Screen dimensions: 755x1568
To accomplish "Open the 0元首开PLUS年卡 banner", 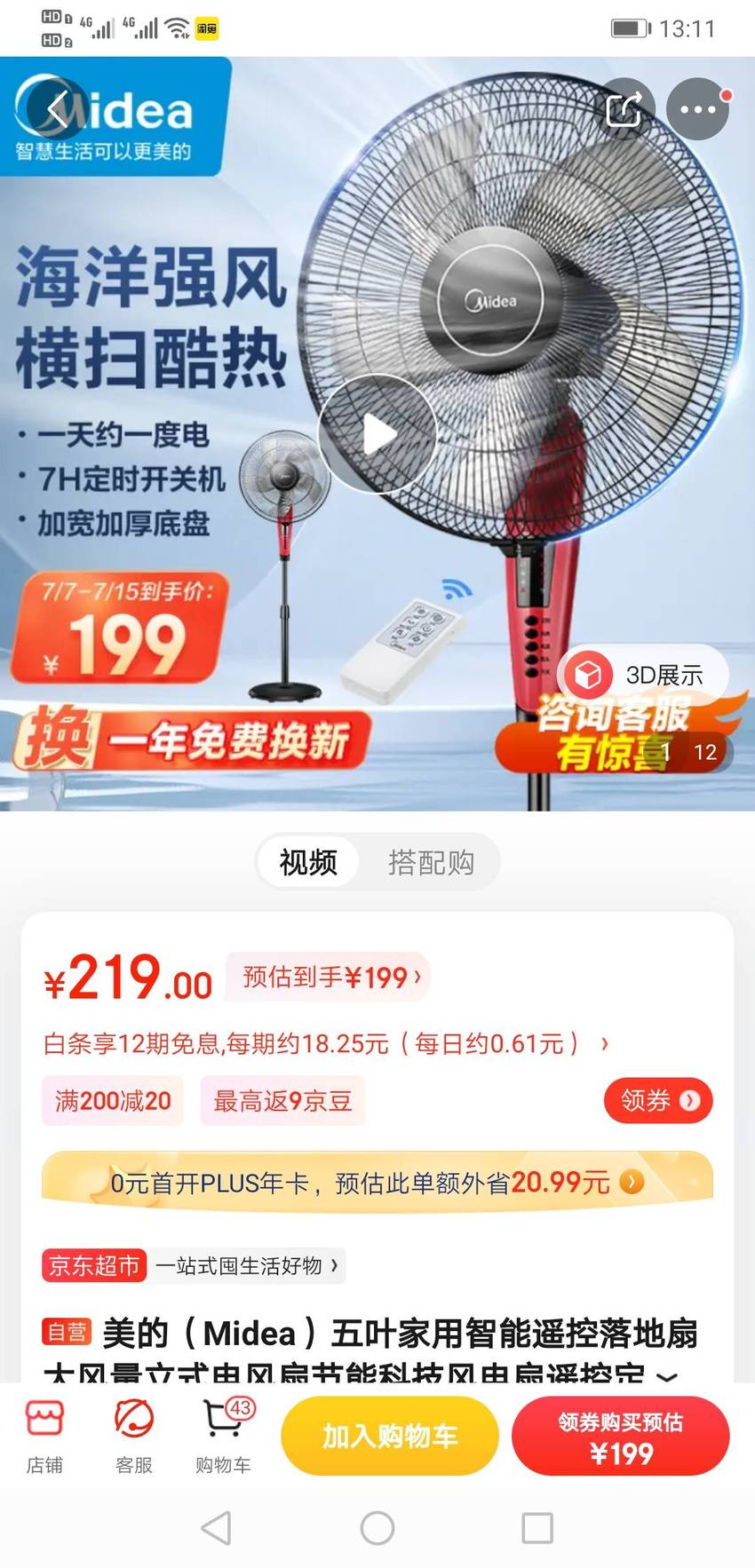I will click(x=377, y=1182).
